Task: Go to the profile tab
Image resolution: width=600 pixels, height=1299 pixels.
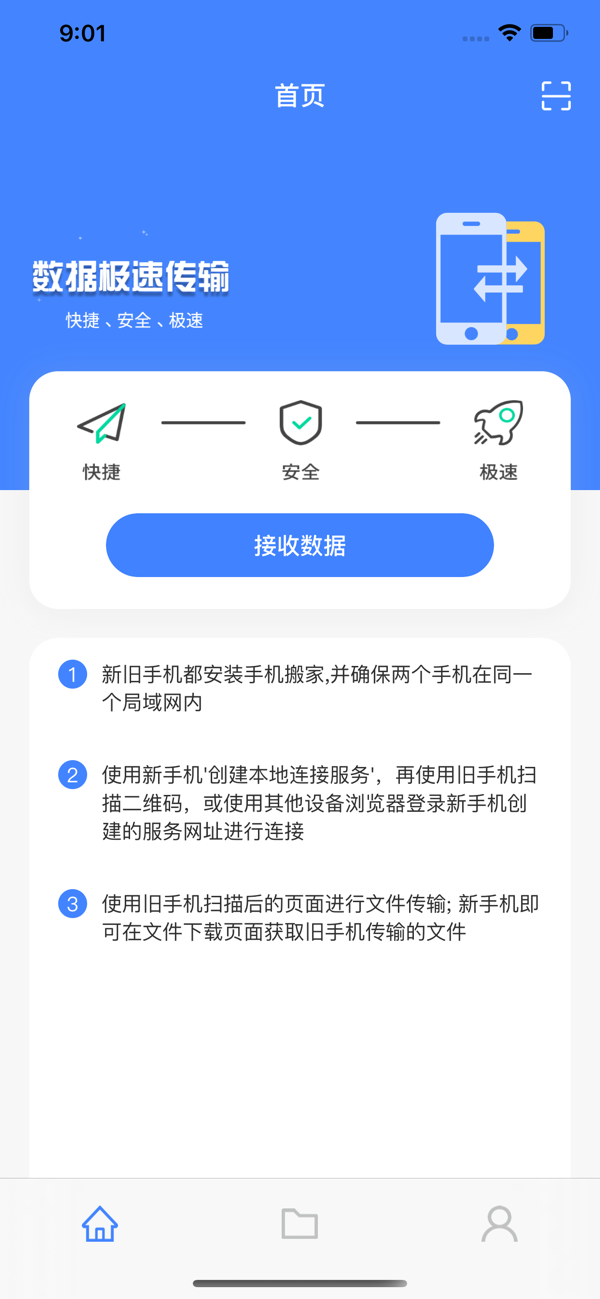Action: tap(499, 1223)
